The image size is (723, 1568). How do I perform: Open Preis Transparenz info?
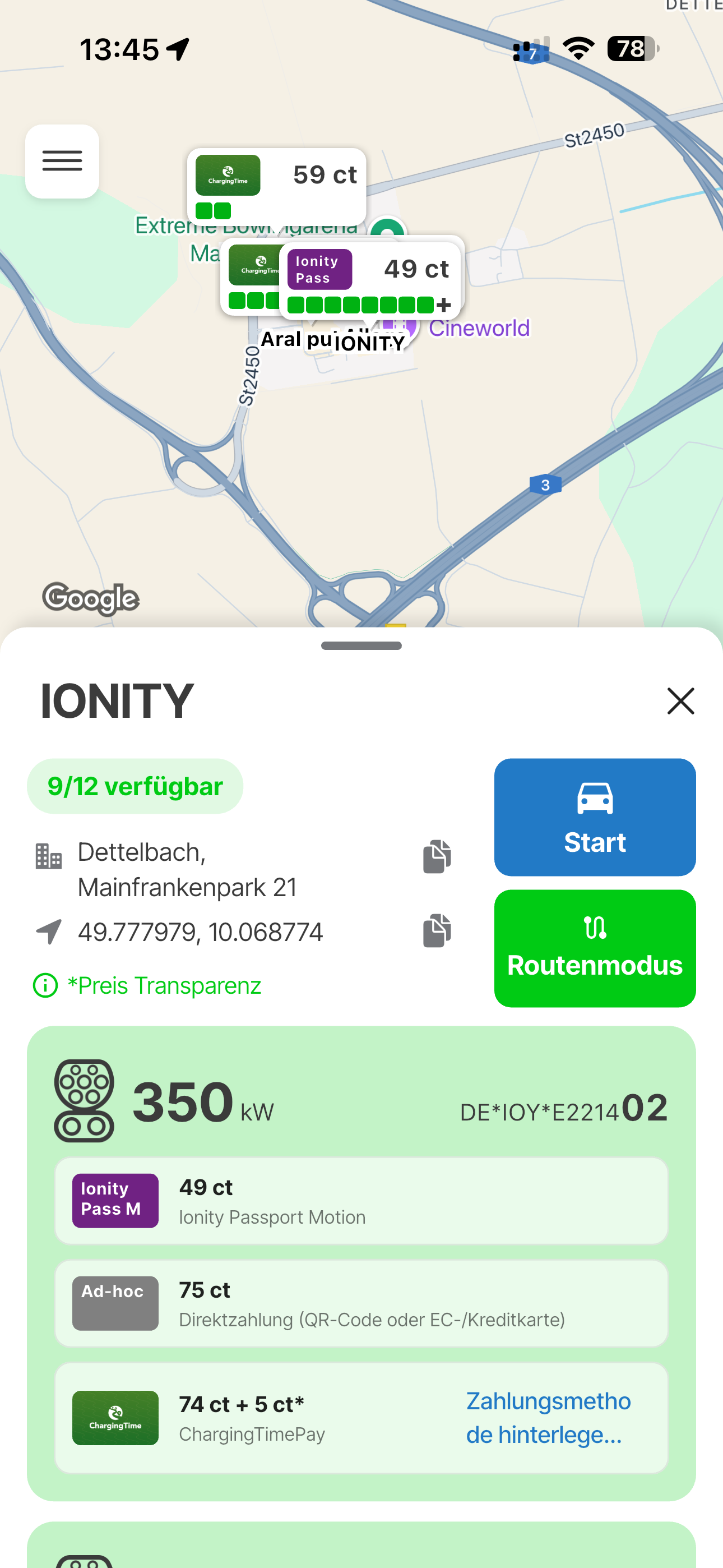point(148,985)
